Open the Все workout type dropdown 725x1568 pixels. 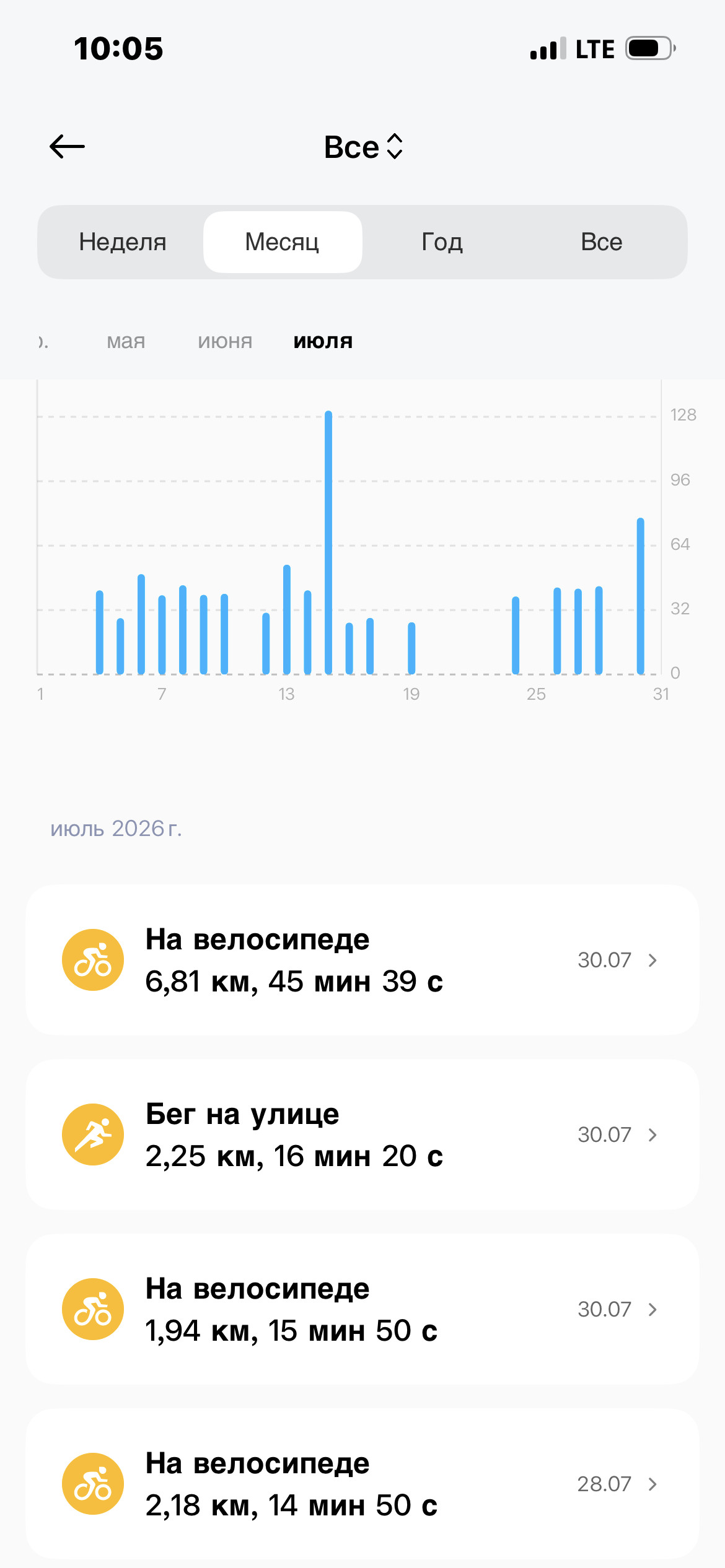click(x=363, y=147)
